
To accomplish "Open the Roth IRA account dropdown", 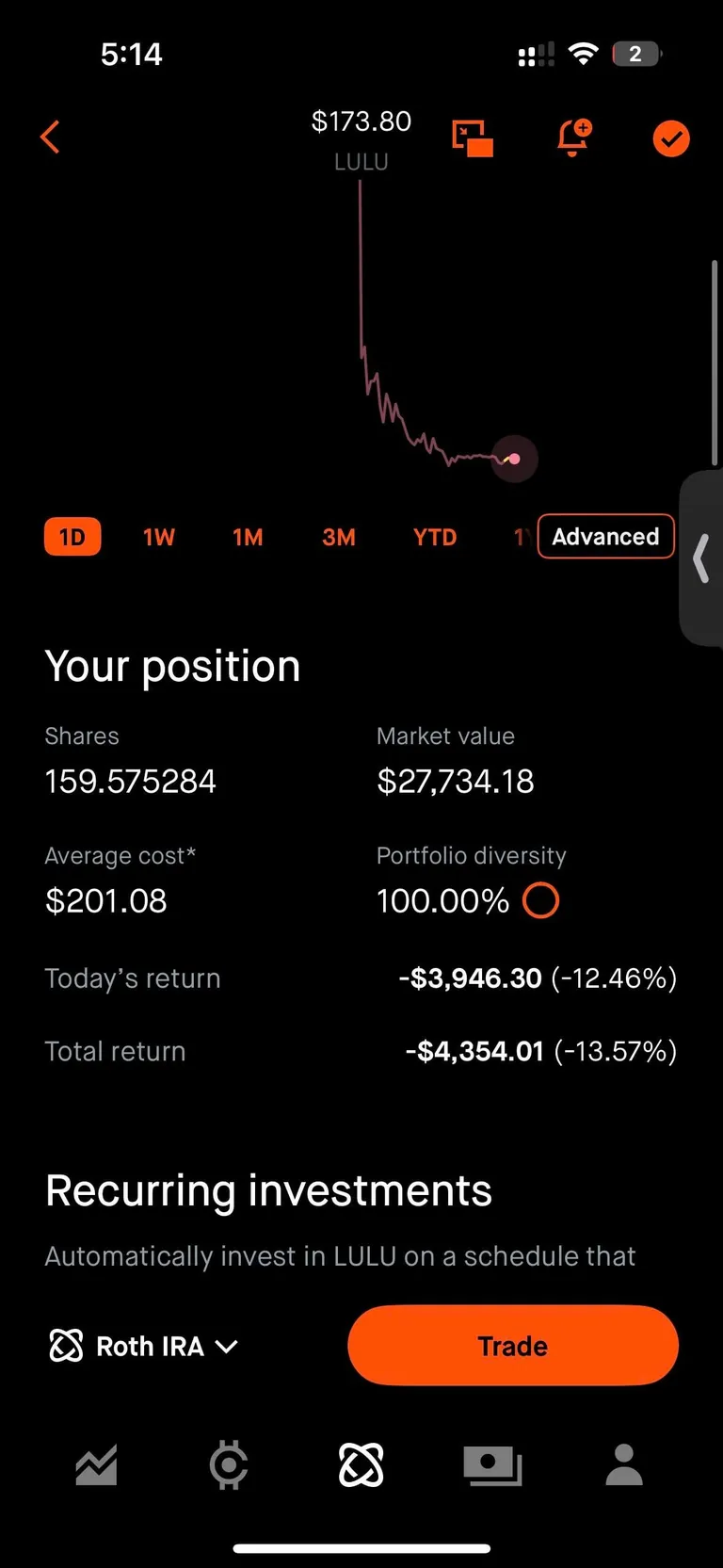I will (143, 1346).
